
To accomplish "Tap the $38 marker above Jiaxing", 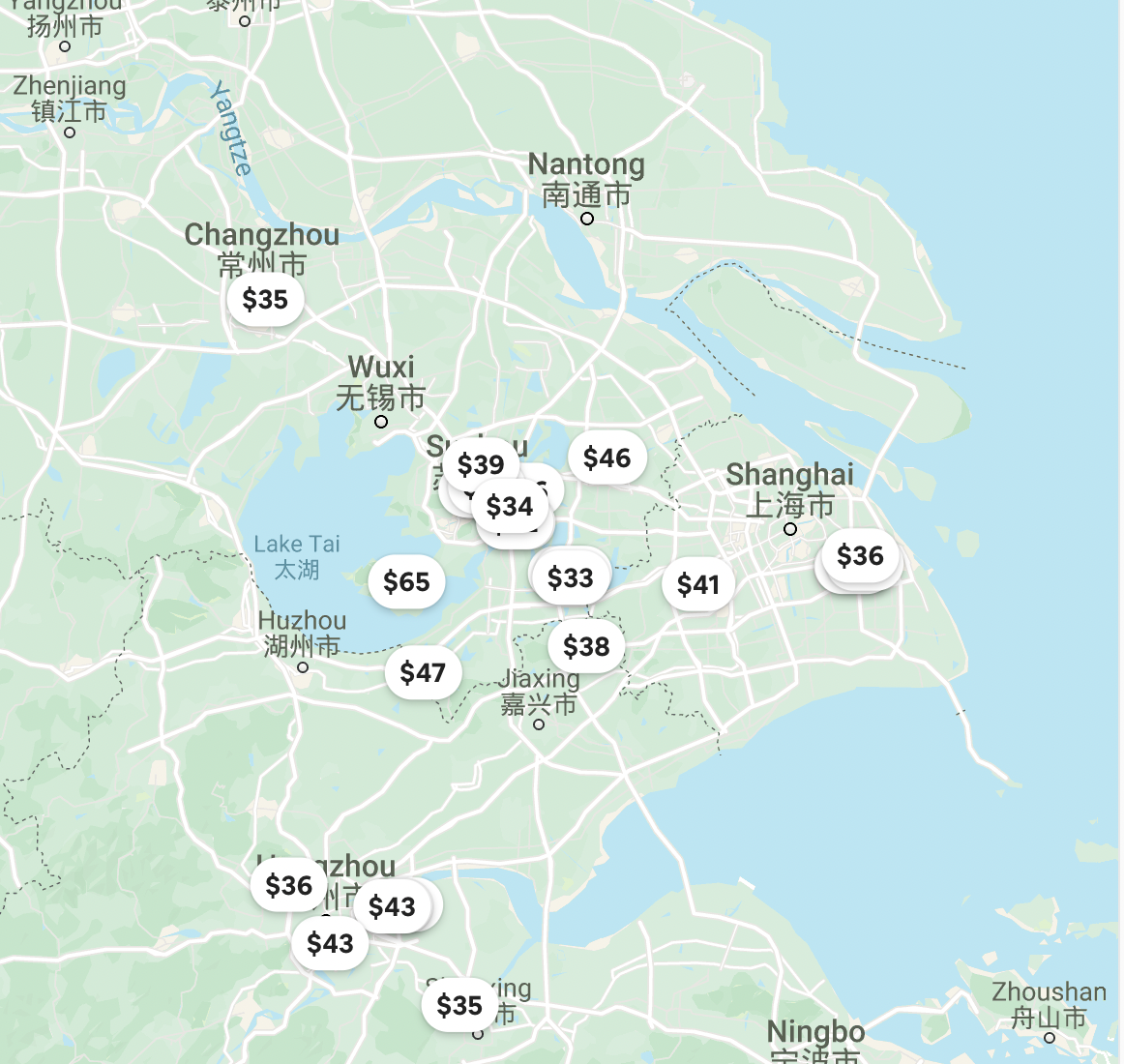I will coord(586,646).
